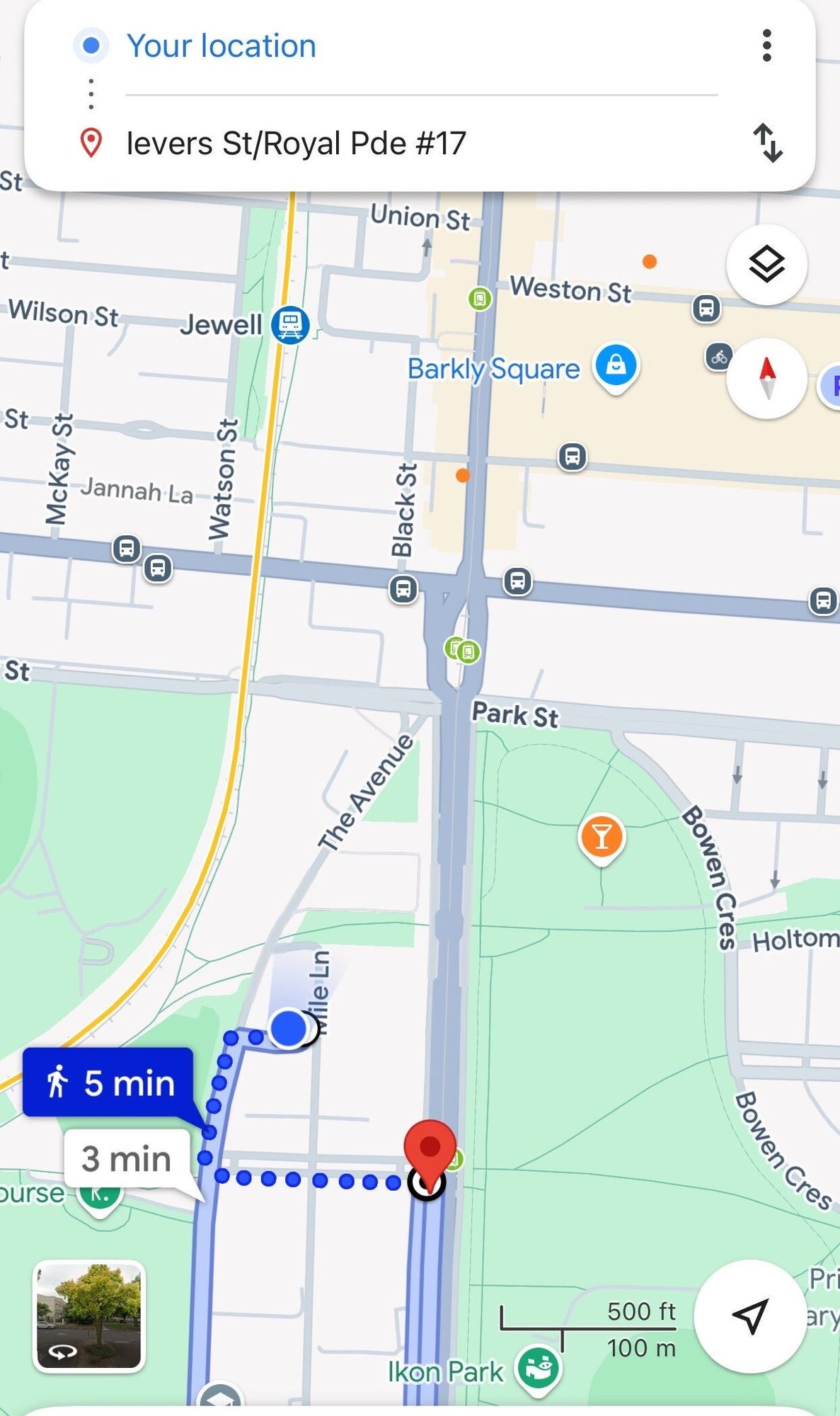This screenshot has height=1416, width=840.
Task: Swap start and destination
Action: click(x=767, y=143)
